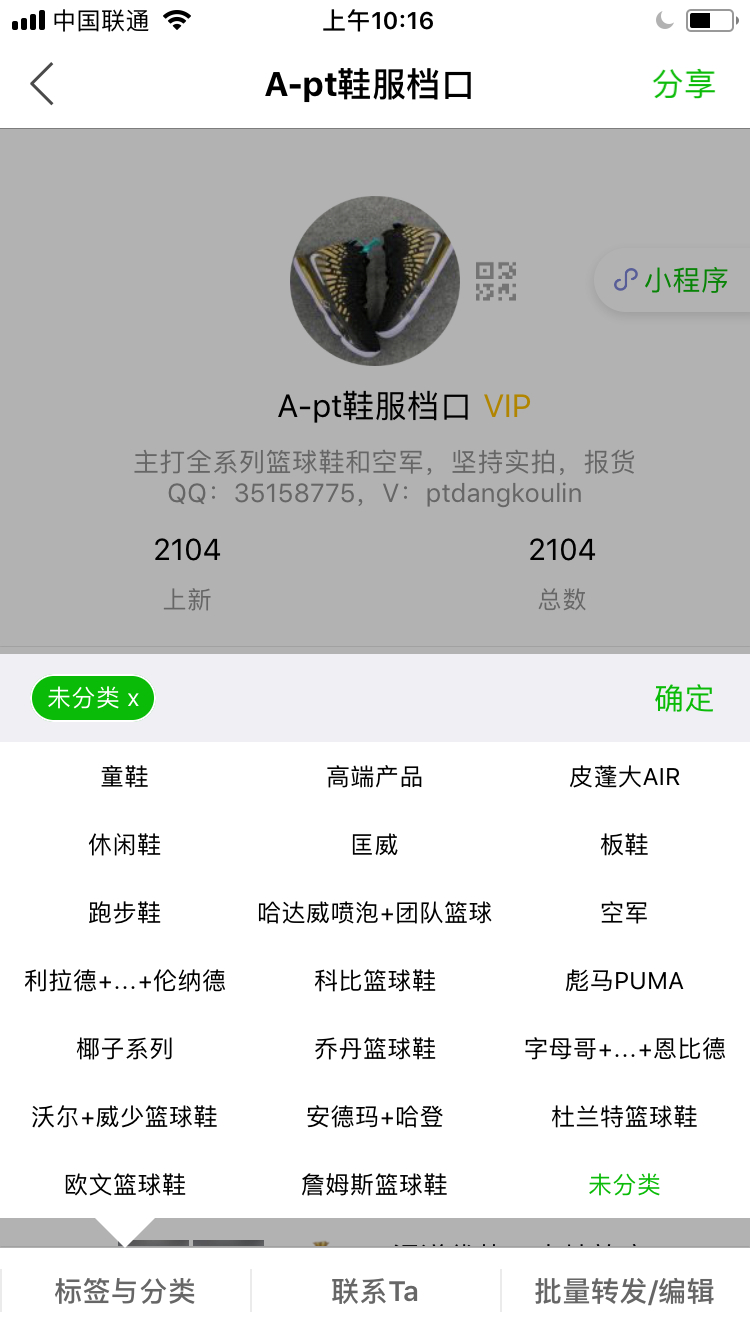Choose the 高端产品 category
Screen dimensions: 750x1334
[375, 777]
